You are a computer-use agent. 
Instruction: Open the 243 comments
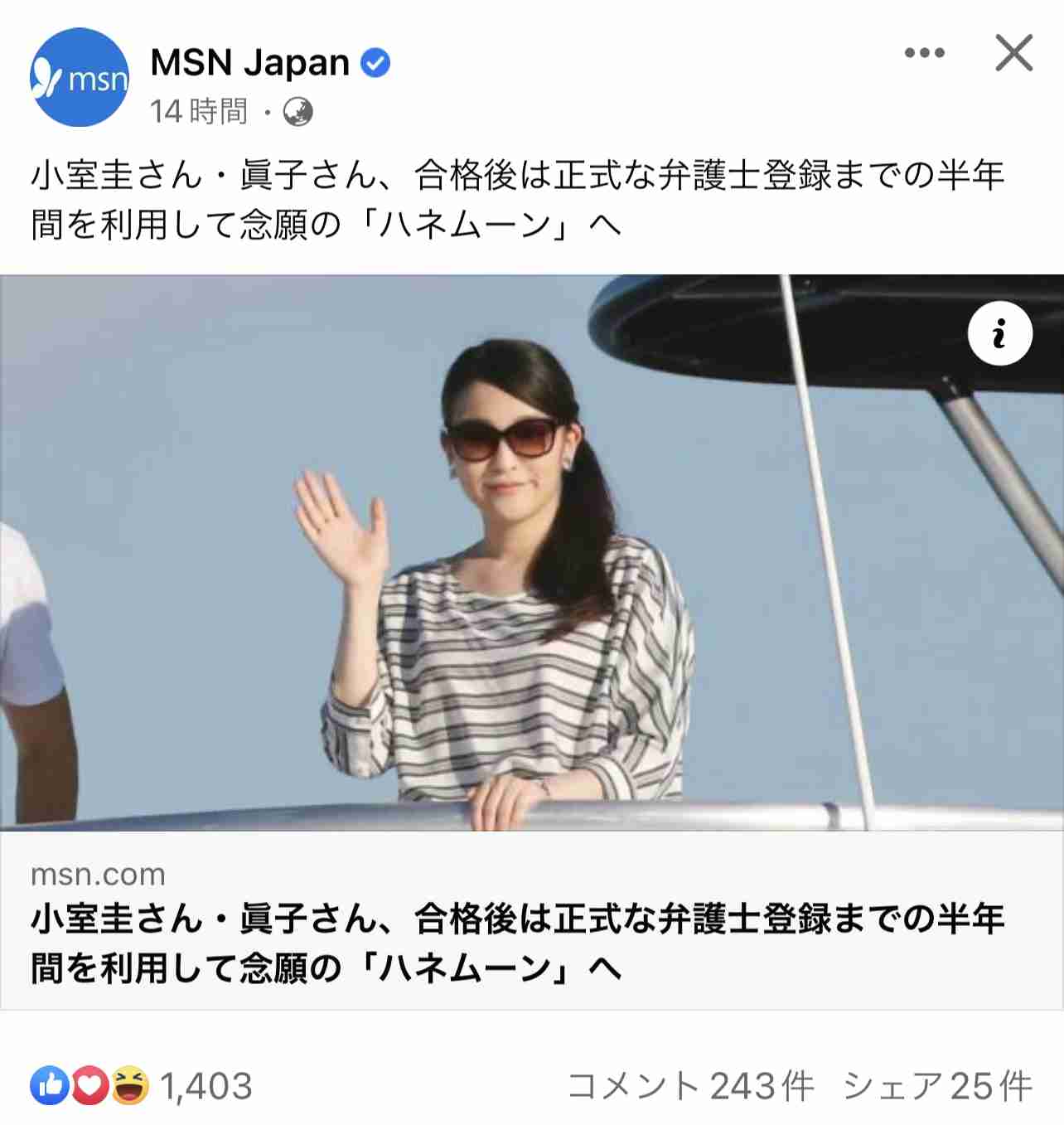click(690, 1086)
